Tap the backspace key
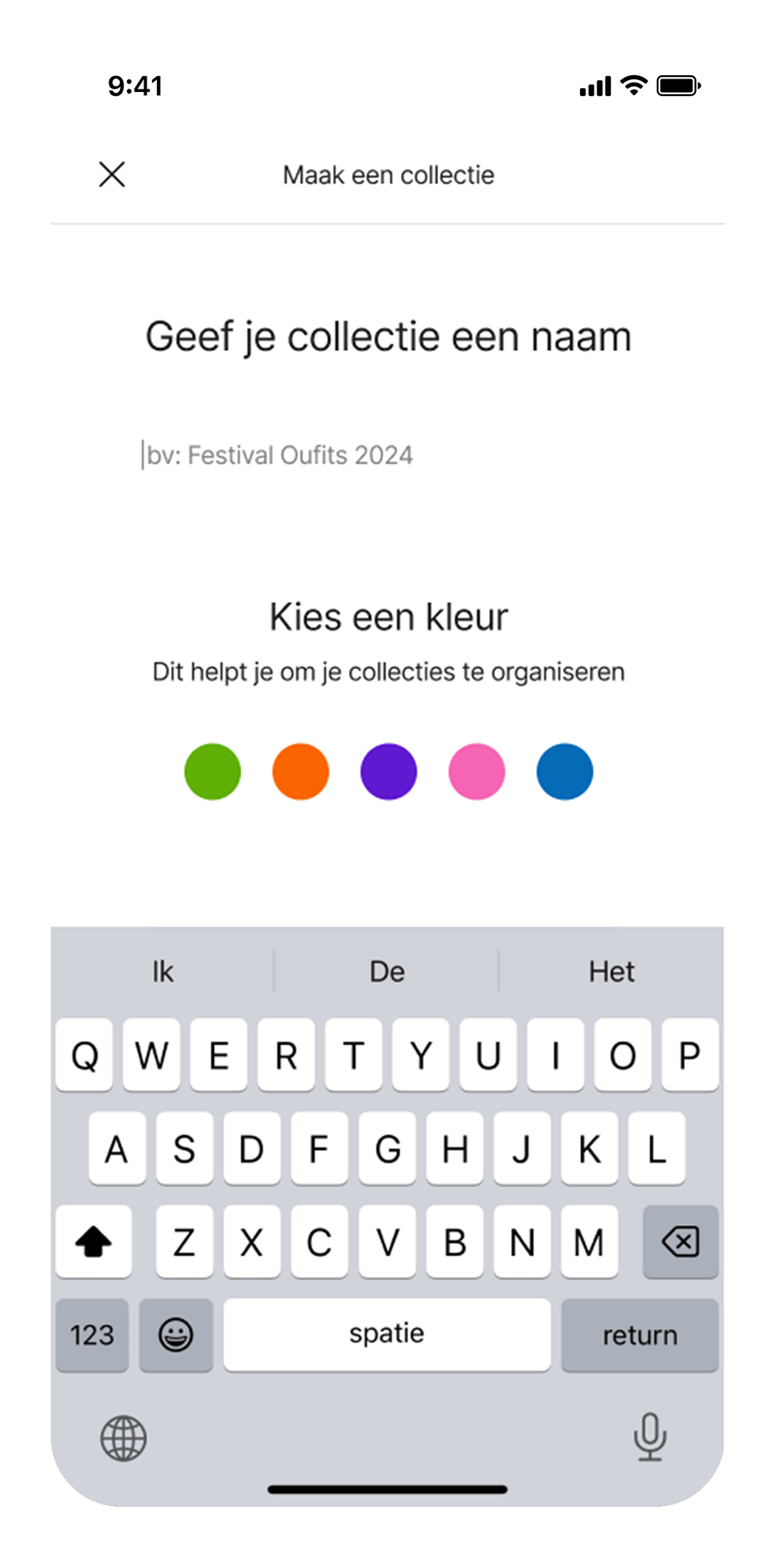Screen dimensions: 775x1568 [x=681, y=1241]
